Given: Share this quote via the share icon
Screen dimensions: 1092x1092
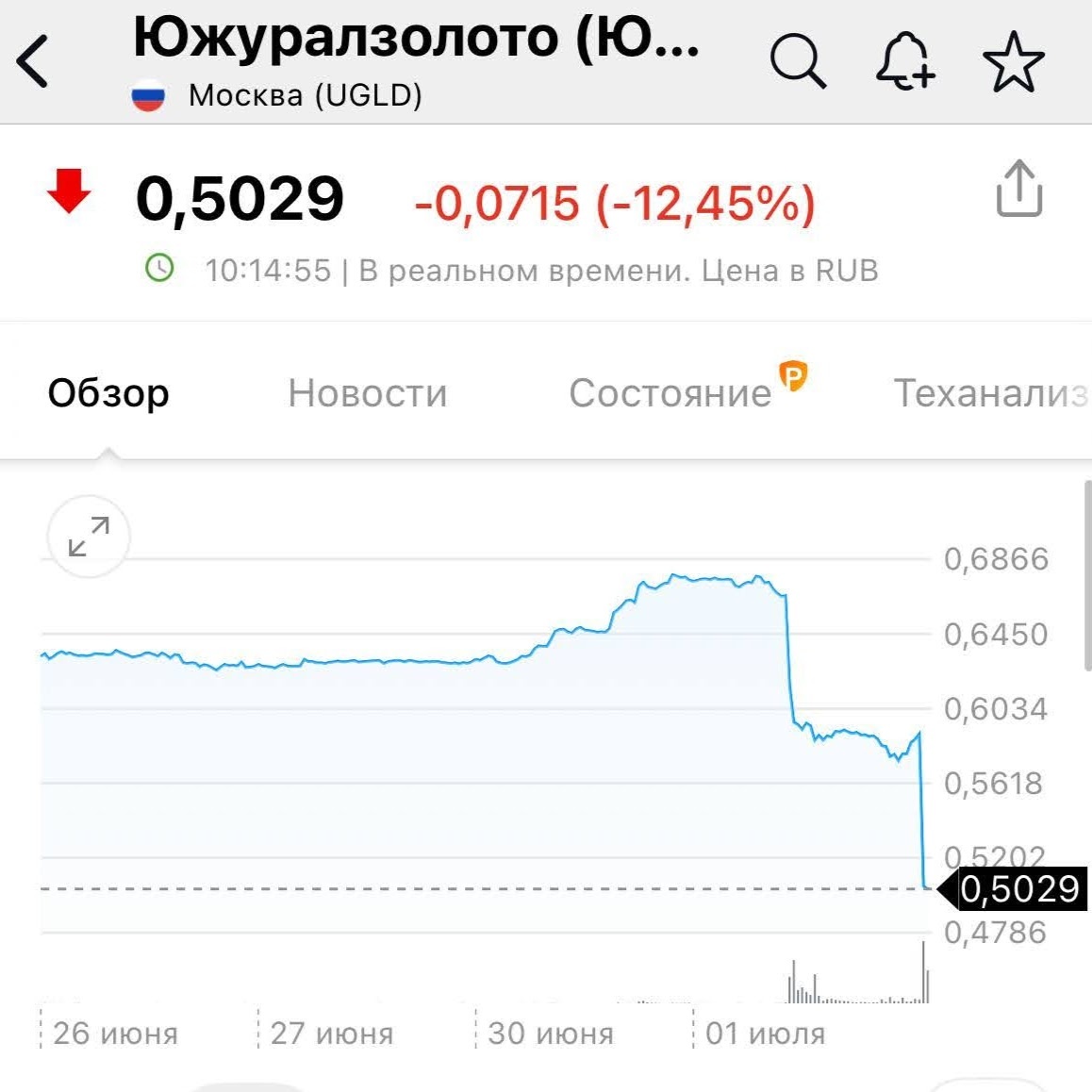Looking at the screenshot, I should [1018, 189].
